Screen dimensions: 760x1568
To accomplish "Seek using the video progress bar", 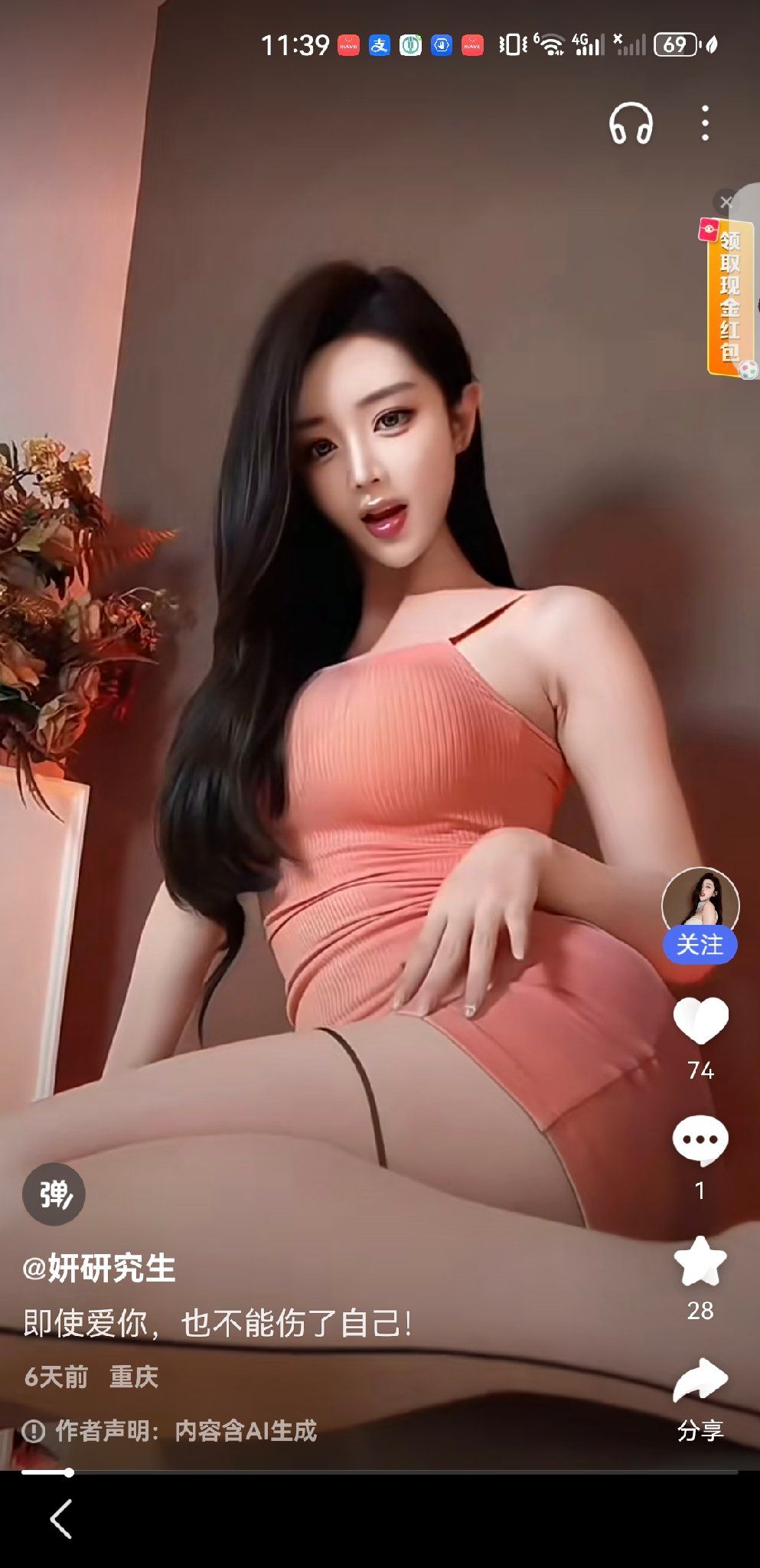I will point(380,1472).
